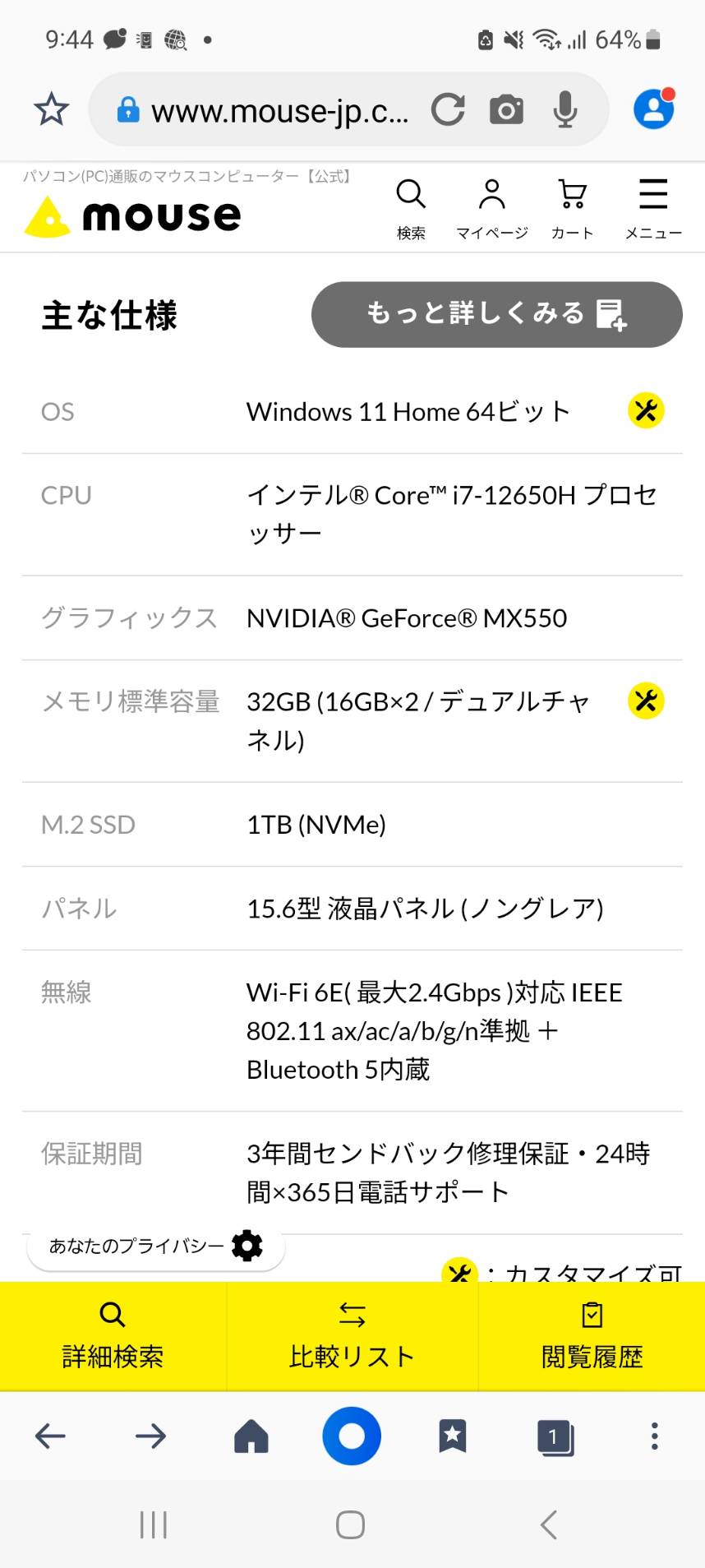Open the shopping cart (カート)

tap(573, 209)
